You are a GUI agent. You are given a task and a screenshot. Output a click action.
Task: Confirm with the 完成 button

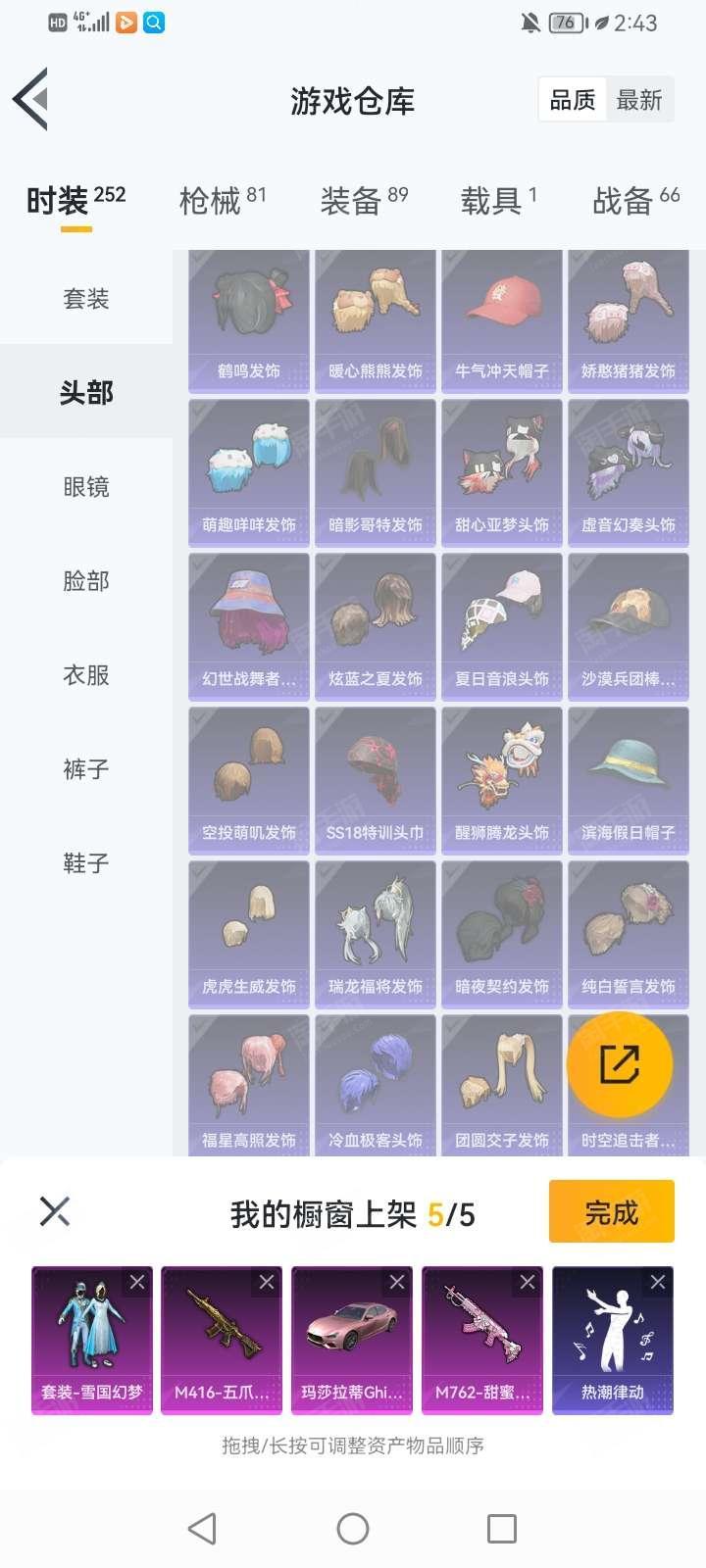pyautogui.click(x=611, y=1212)
